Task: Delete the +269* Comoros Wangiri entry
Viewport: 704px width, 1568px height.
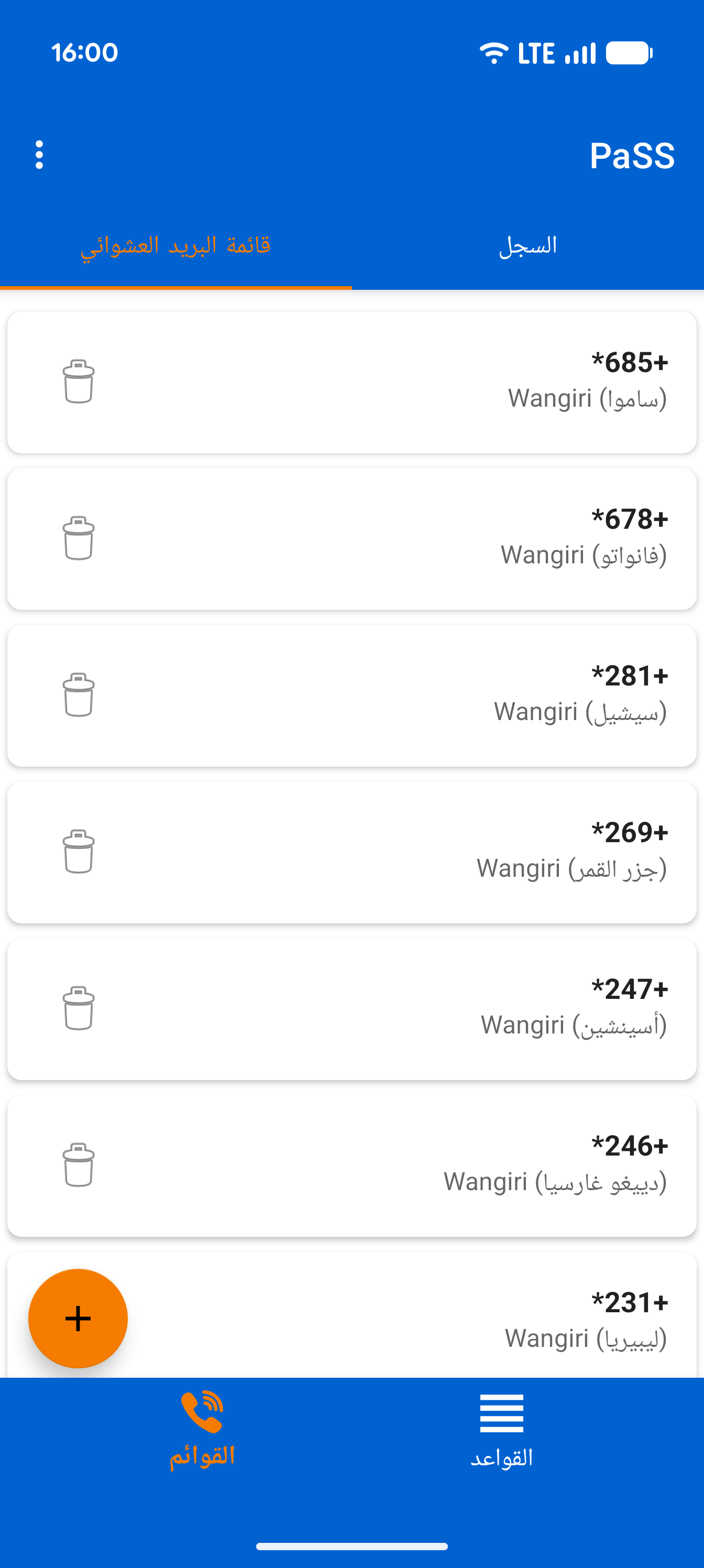Action: click(x=78, y=852)
